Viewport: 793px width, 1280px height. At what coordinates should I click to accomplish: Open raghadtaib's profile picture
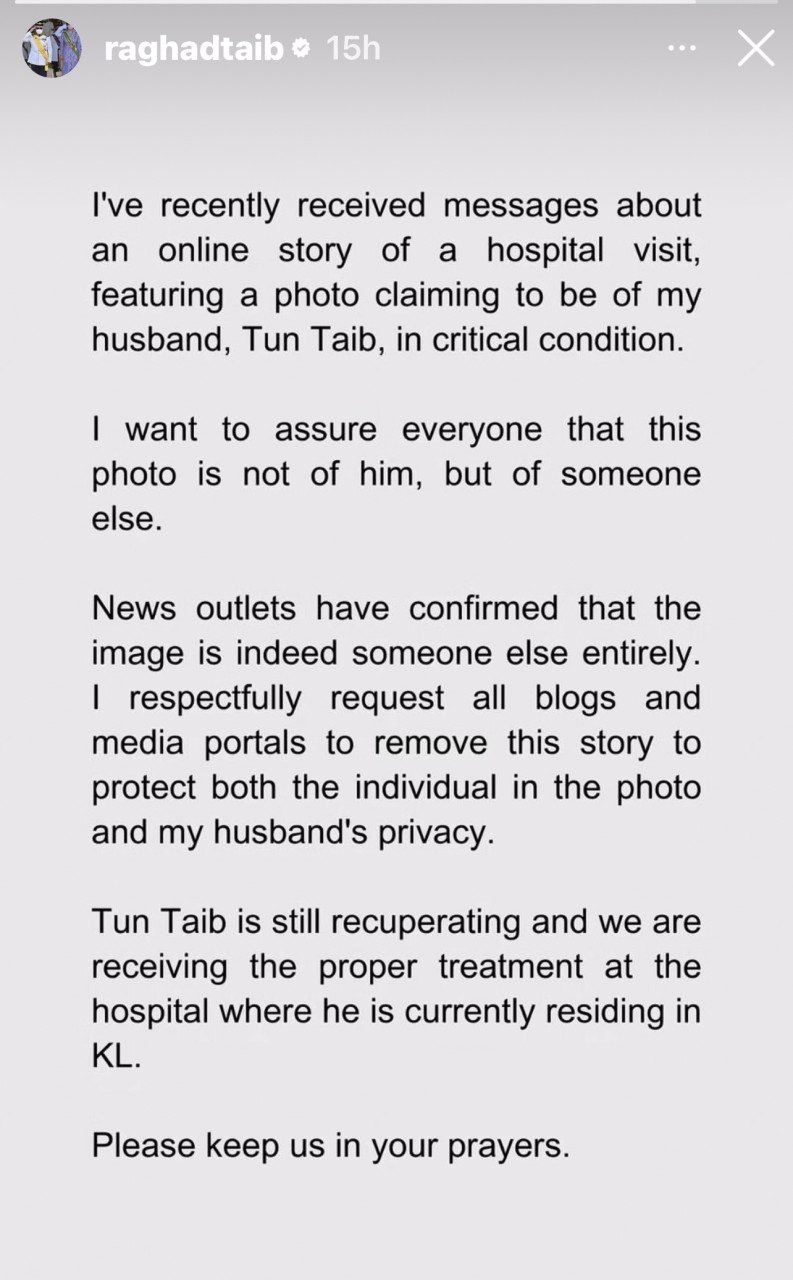tap(51, 47)
